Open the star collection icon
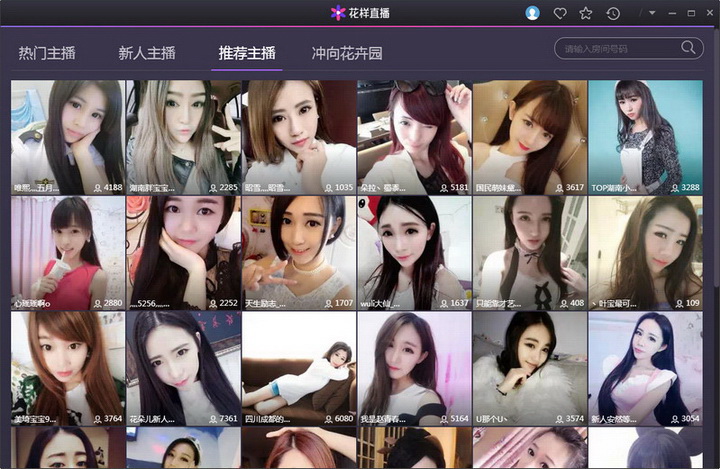 (x=586, y=13)
